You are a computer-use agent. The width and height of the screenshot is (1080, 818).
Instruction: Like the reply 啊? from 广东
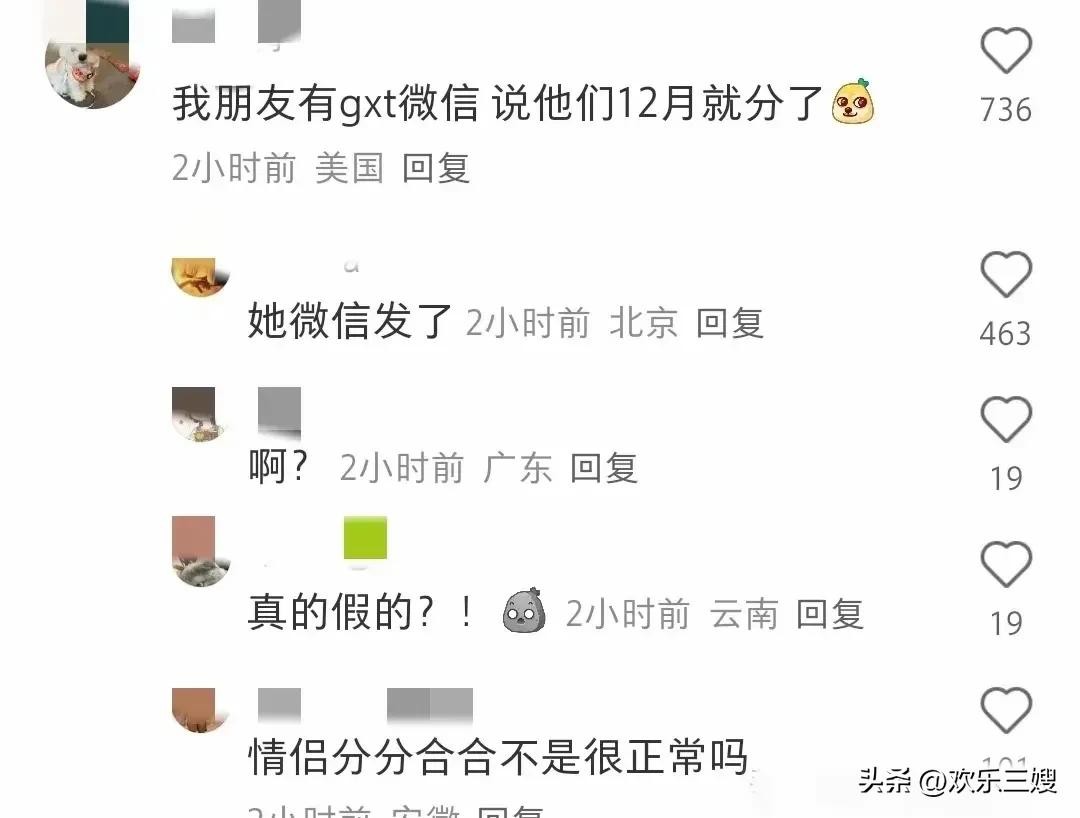pyautogui.click(x=1005, y=419)
